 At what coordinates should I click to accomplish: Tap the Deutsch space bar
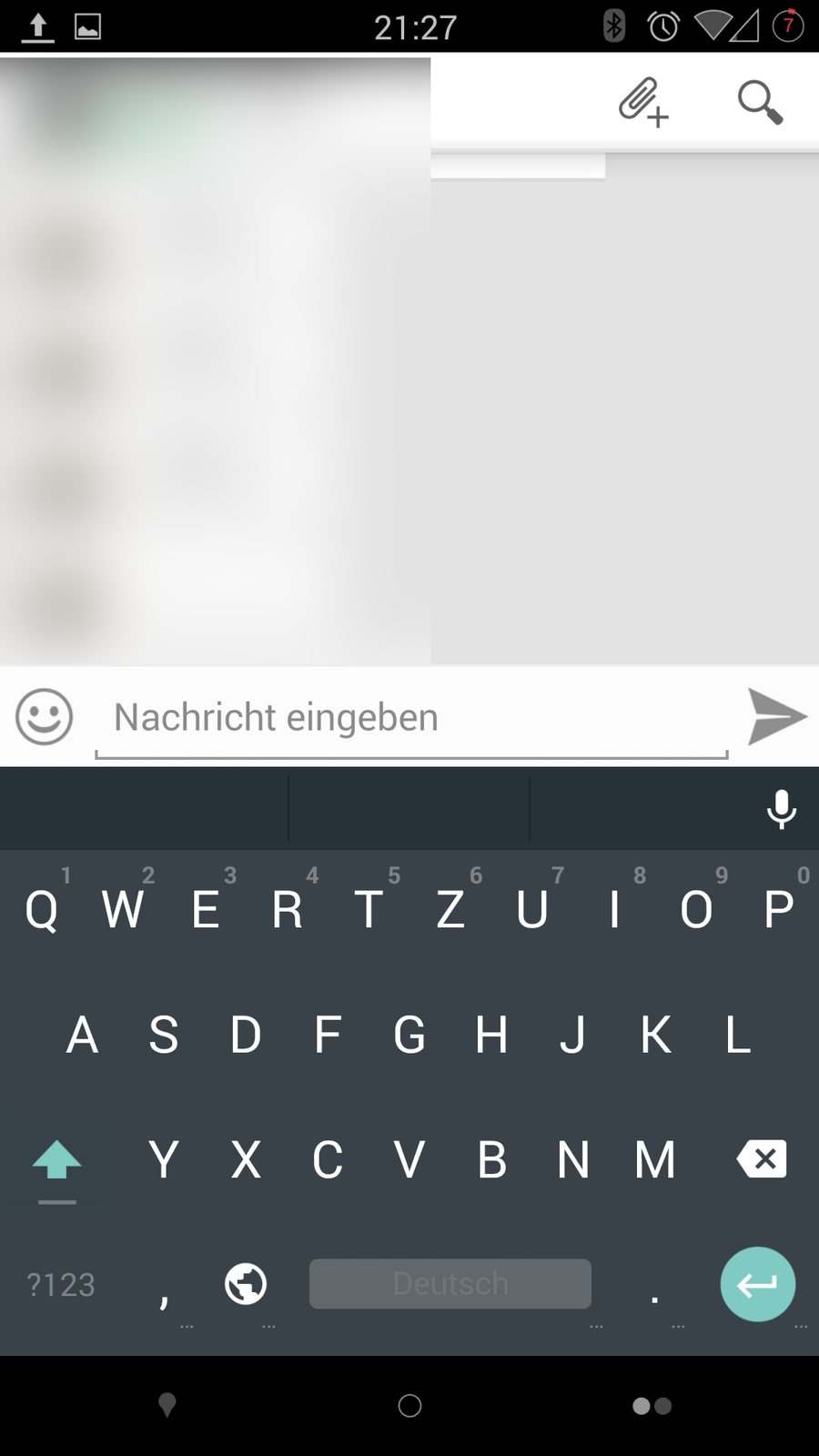(x=450, y=1284)
